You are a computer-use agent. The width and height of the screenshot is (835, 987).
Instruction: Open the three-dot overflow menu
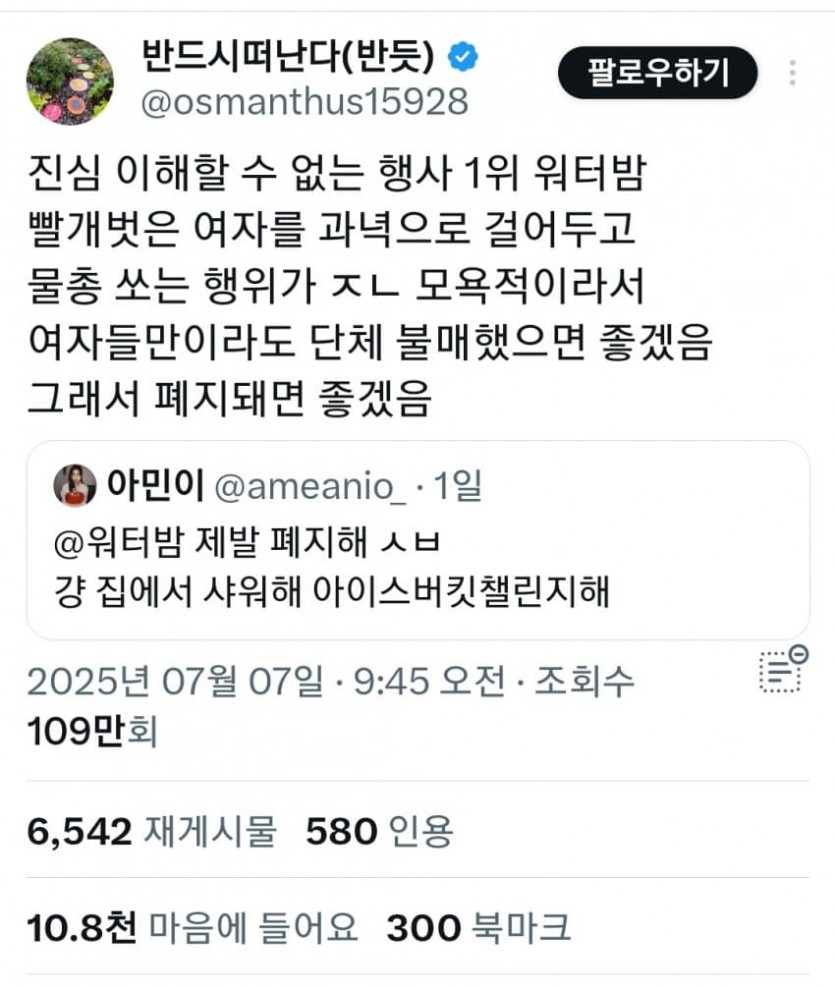792,73
